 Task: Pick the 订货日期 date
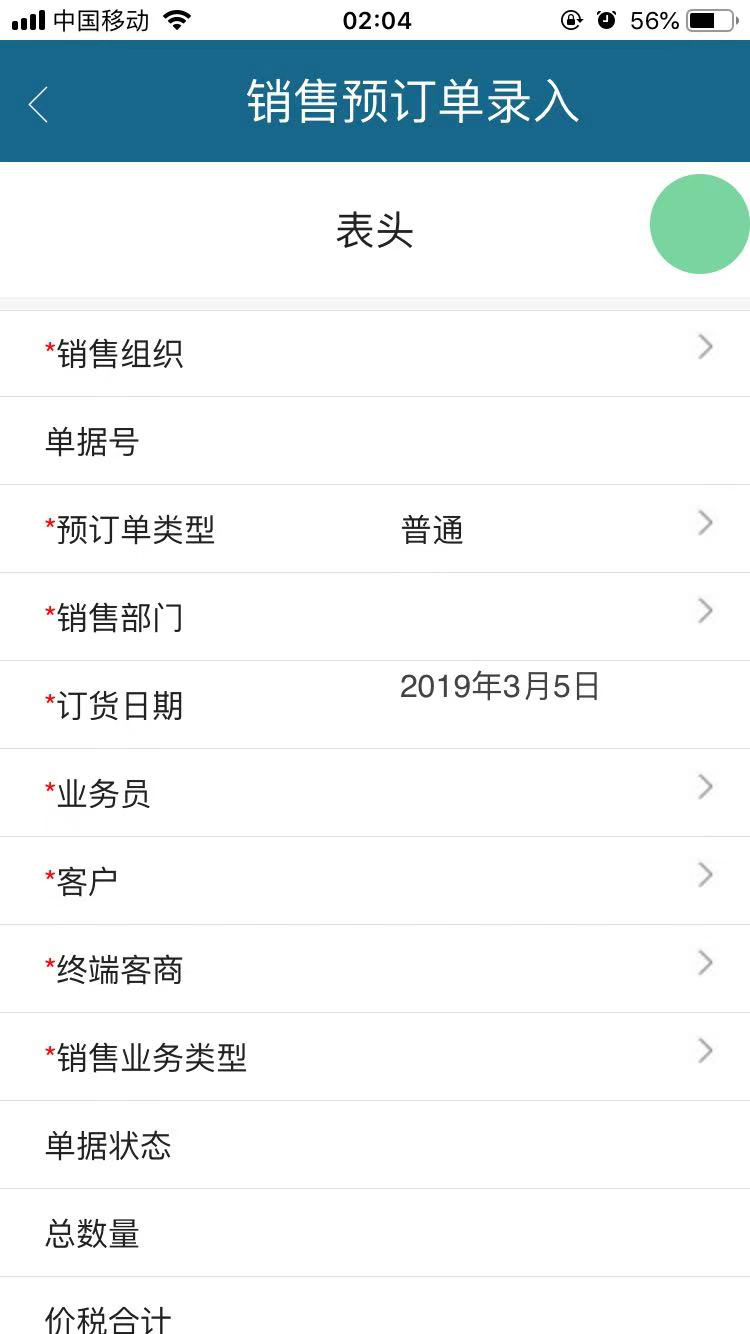499,687
